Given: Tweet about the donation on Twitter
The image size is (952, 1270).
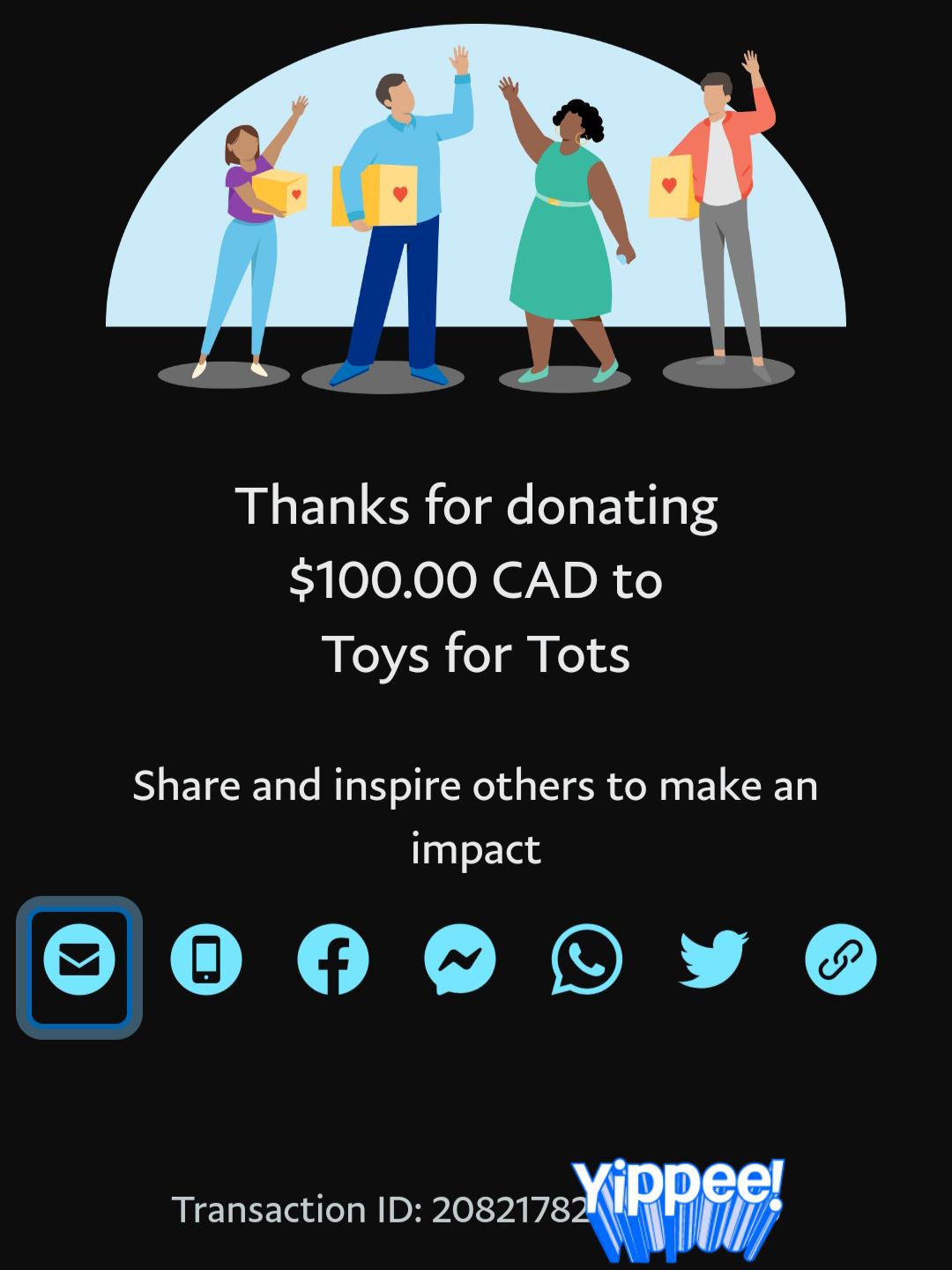Looking at the screenshot, I should [x=713, y=960].
